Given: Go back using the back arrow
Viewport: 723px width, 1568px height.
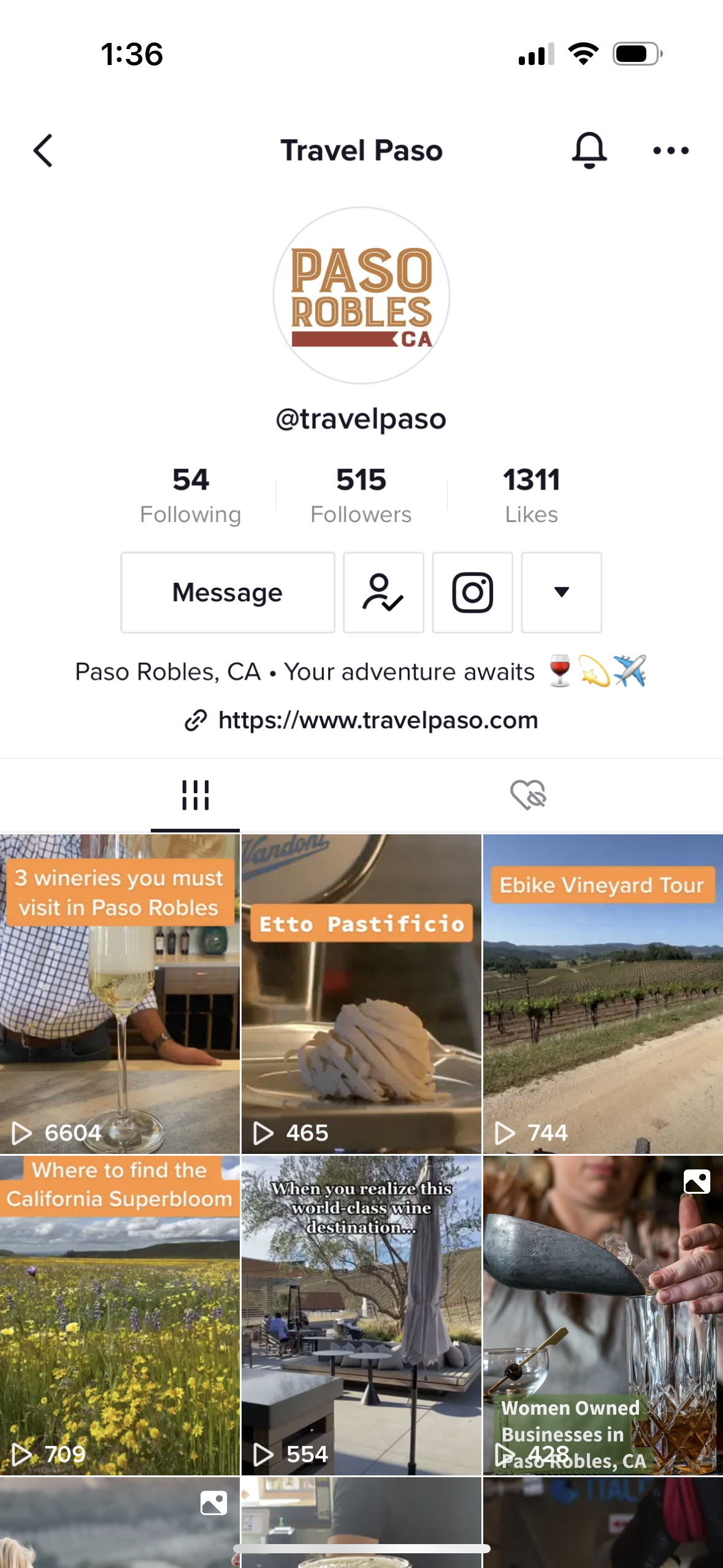Looking at the screenshot, I should click(x=43, y=150).
